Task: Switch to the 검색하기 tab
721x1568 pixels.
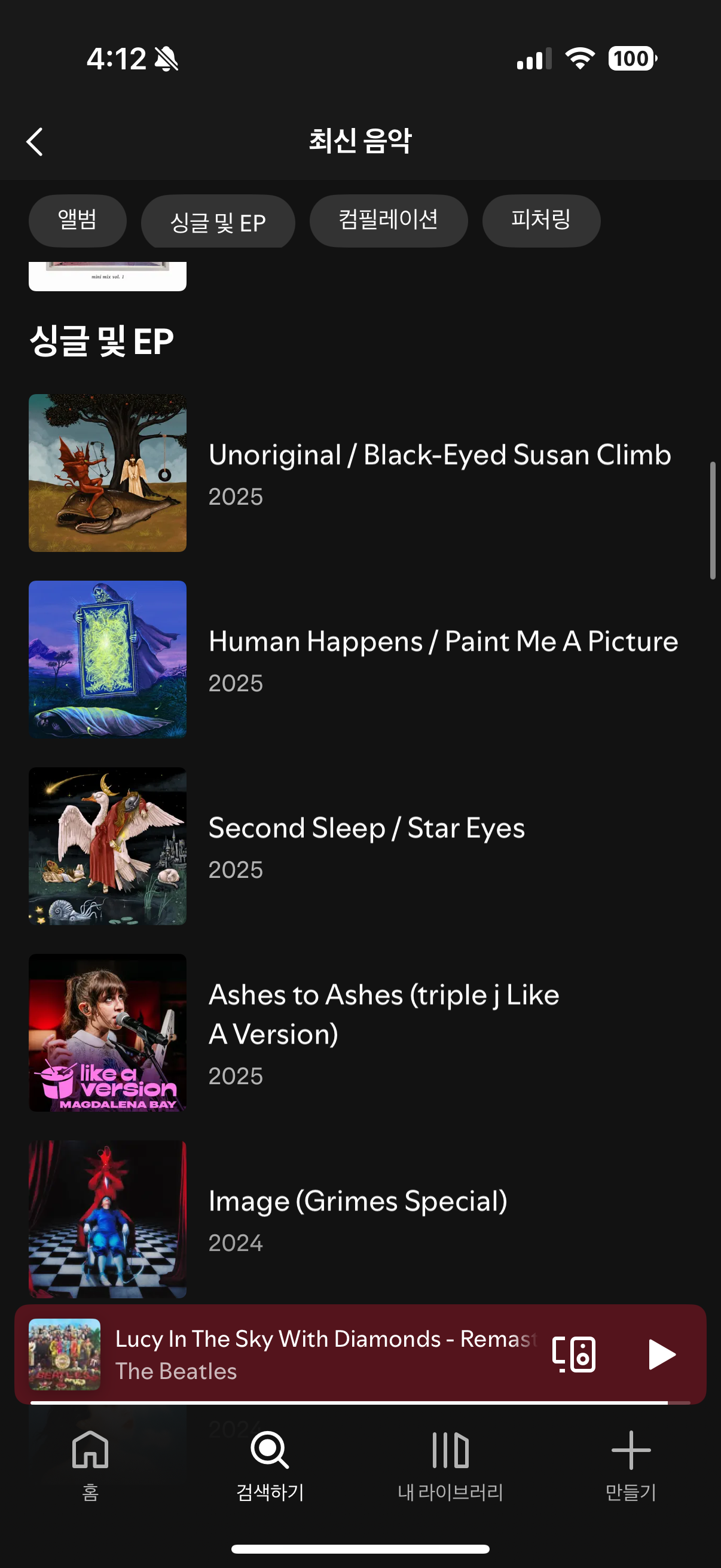Action: [270, 1463]
